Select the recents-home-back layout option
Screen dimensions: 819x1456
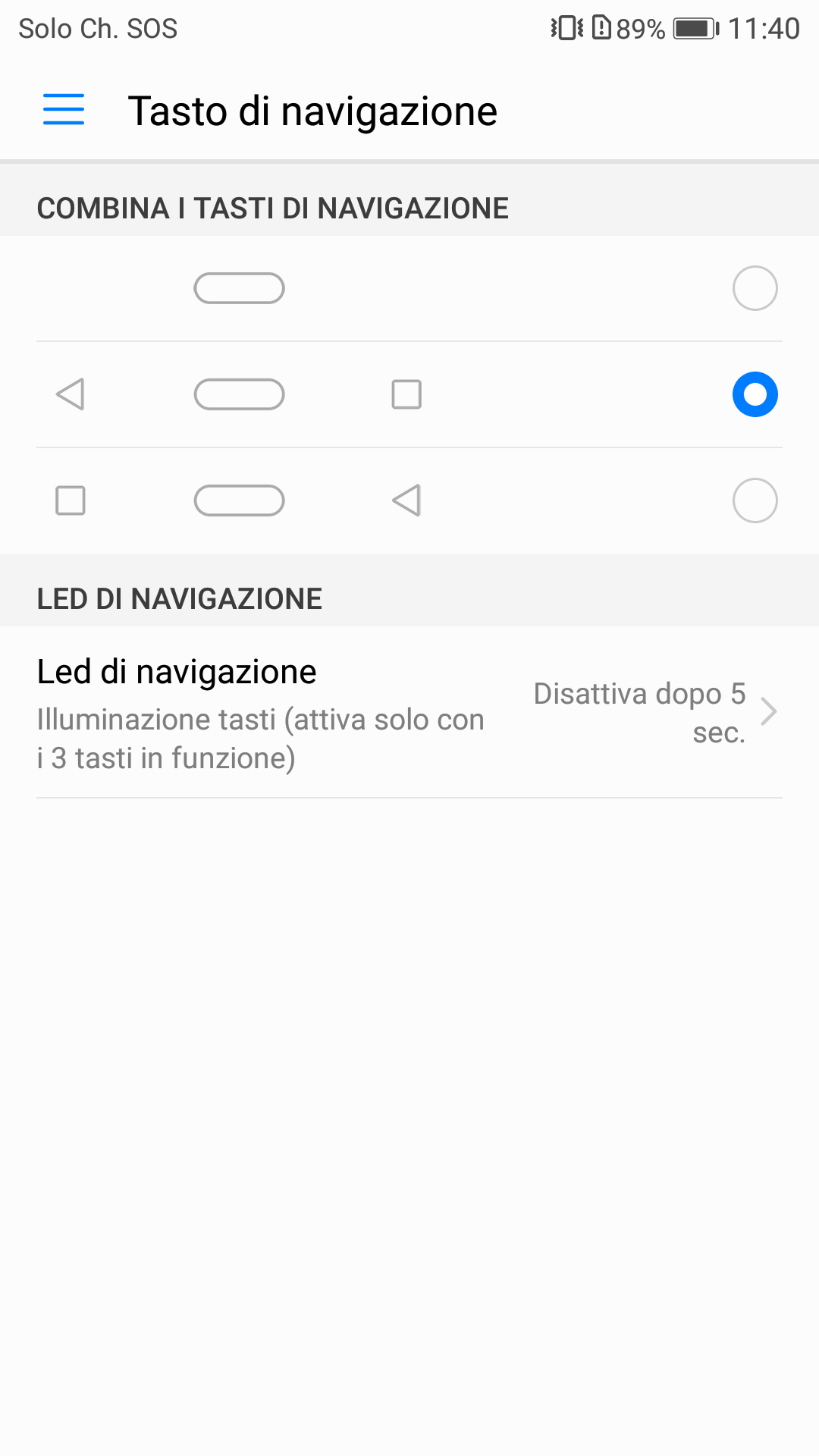pyautogui.click(x=755, y=500)
